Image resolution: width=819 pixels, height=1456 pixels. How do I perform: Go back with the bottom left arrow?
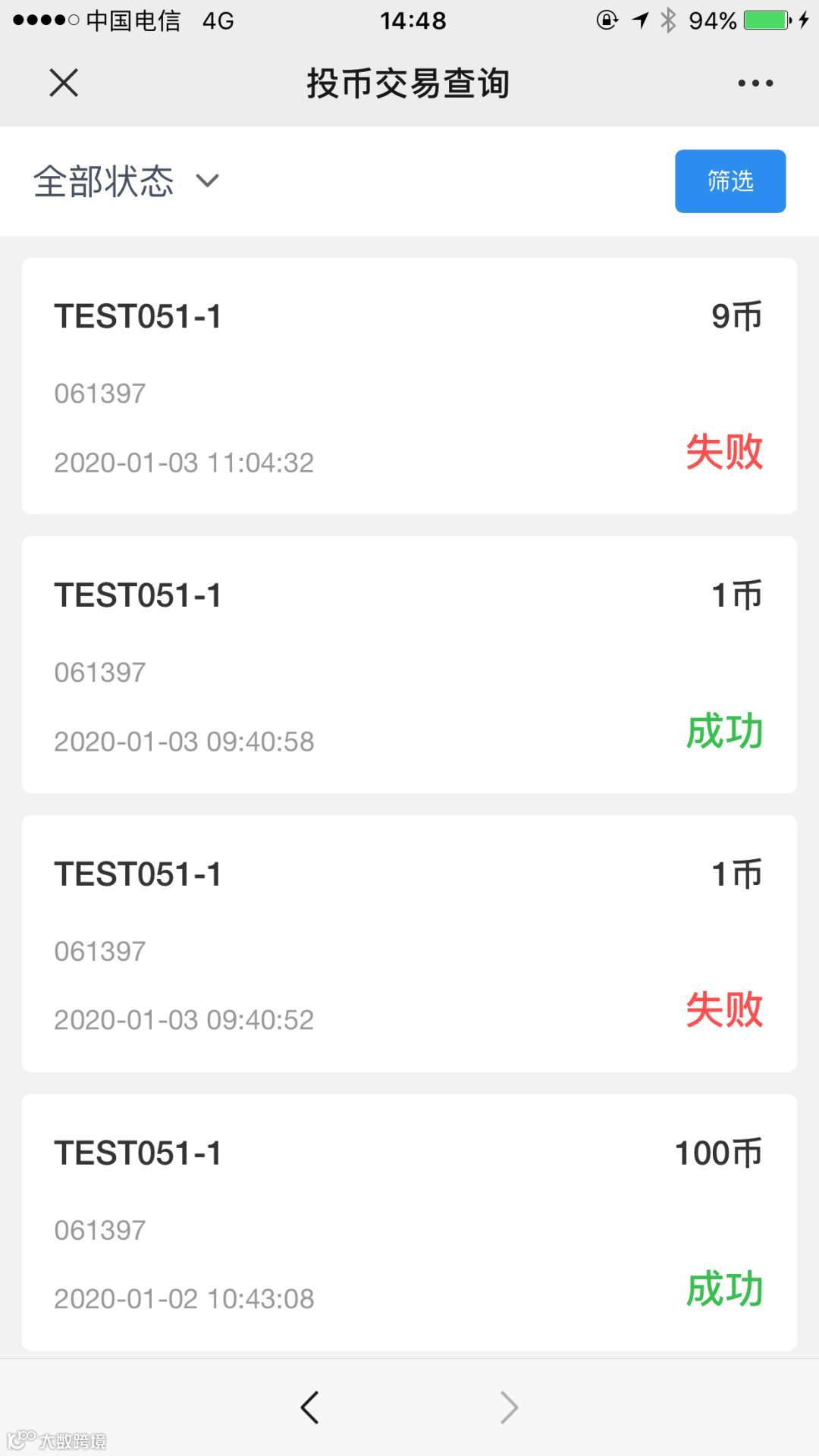click(309, 1407)
